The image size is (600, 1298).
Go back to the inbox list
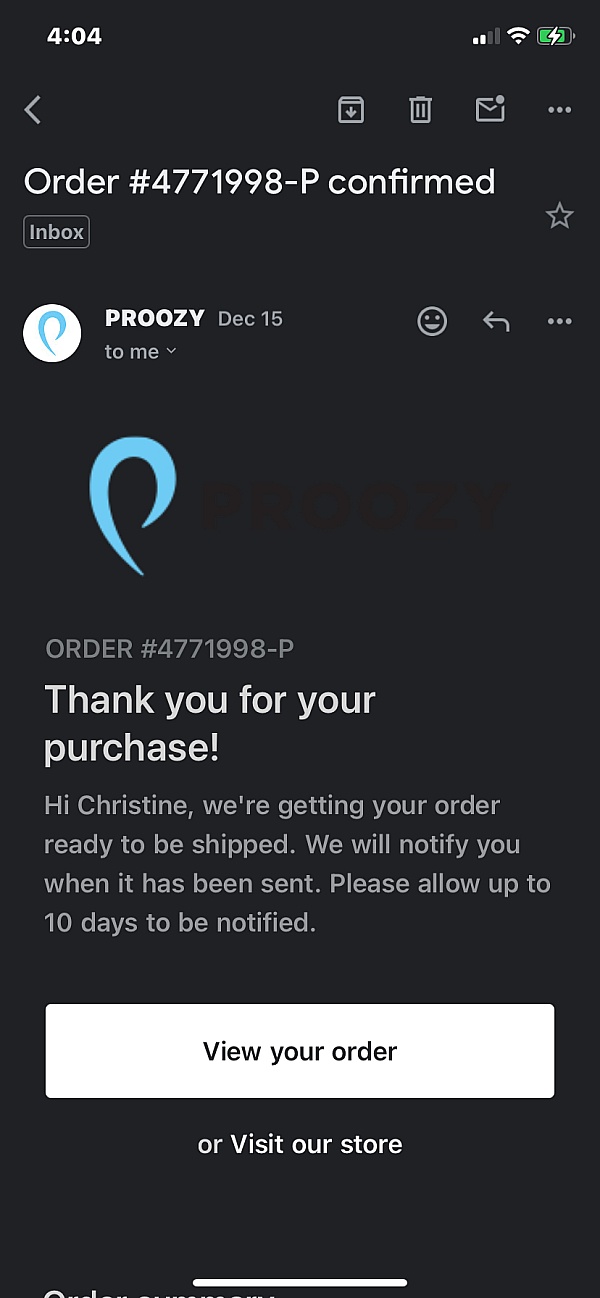click(33, 110)
